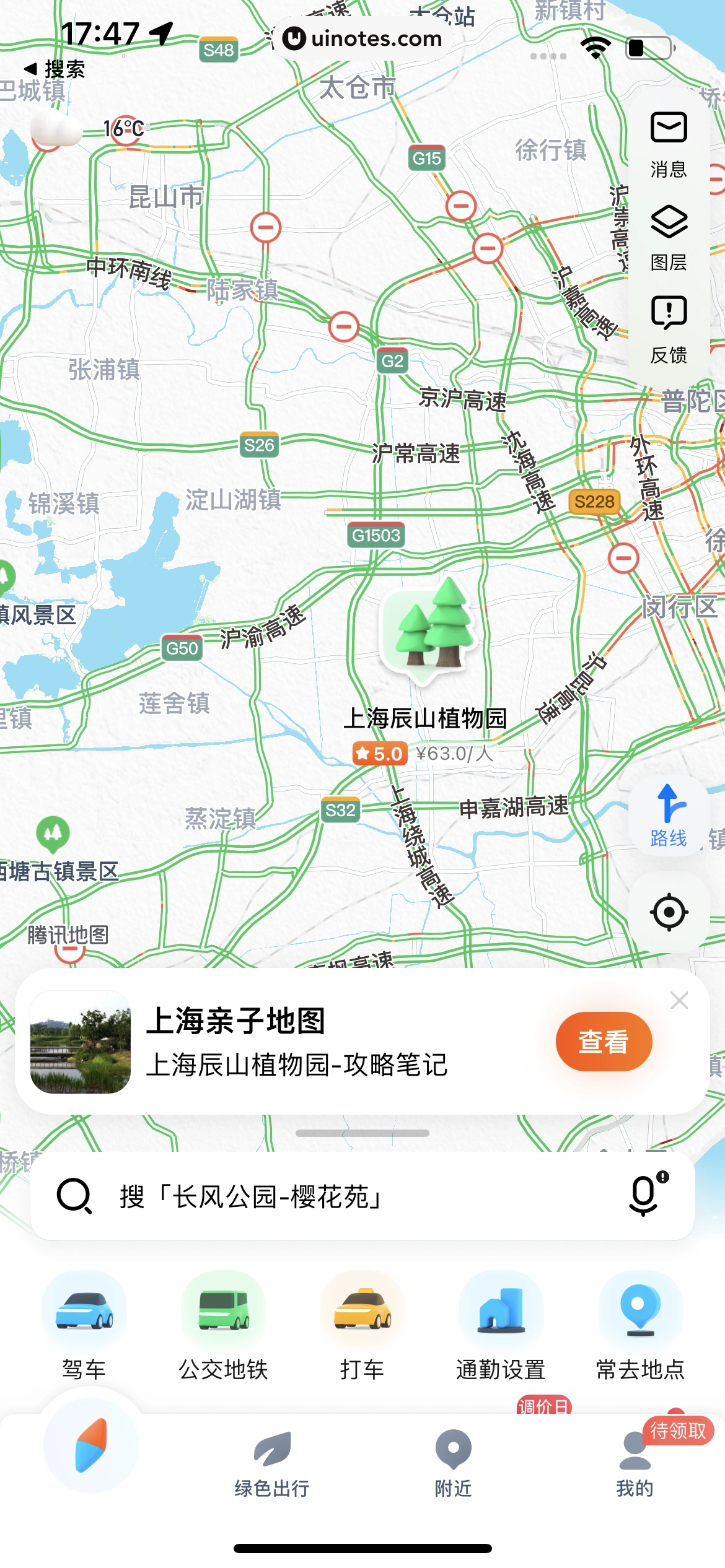Image resolution: width=725 pixels, height=1568 pixels.
Task: Tap the 路线 route button
Action: [669, 815]
